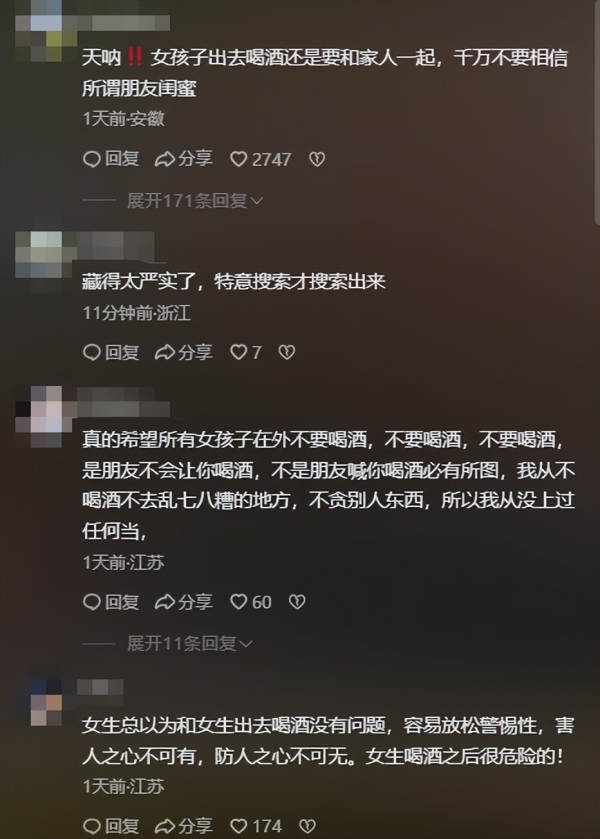Image resolution: width=600 pixels, height=839 pixels.
Task: Like the comment with 7 likes
Action: click(x=240, y=352)
